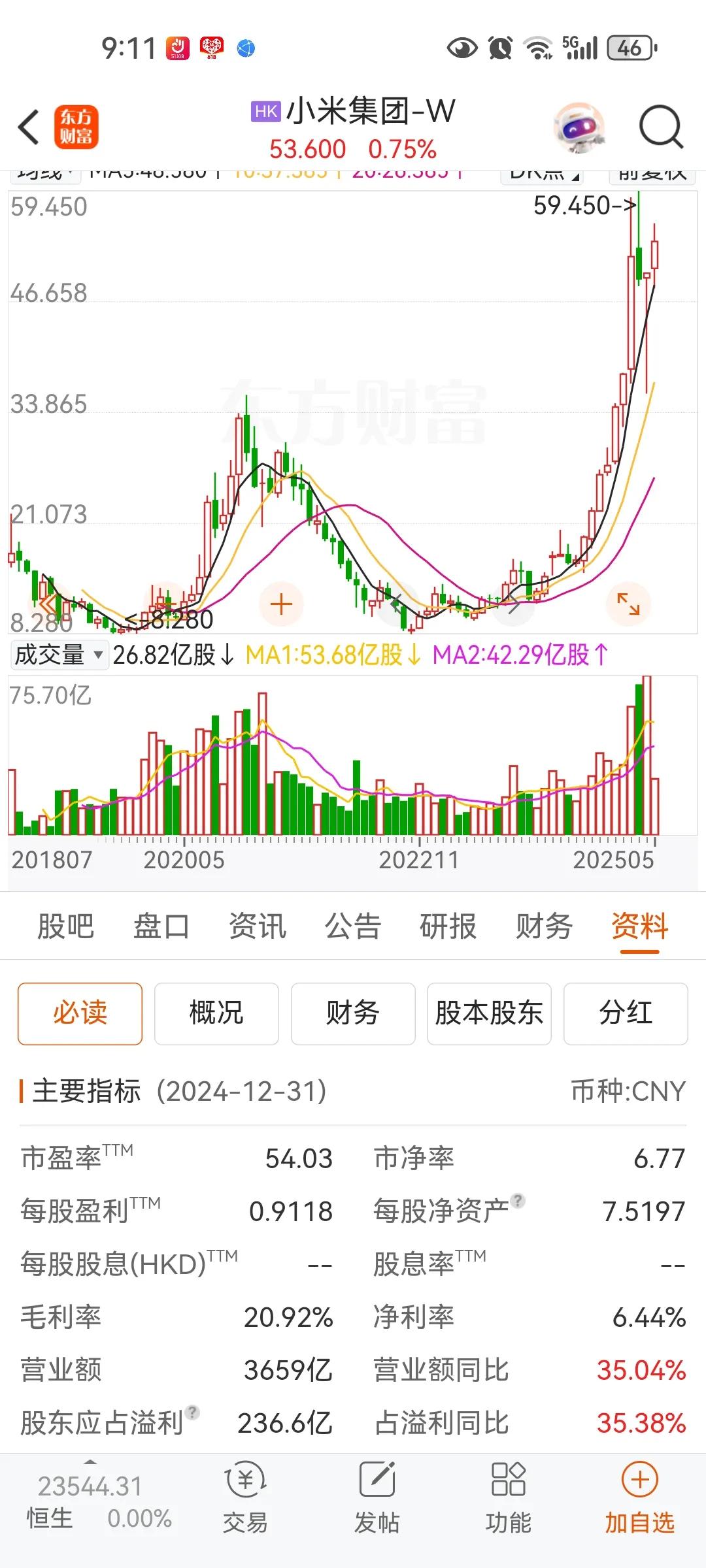The height and width of the screenshot is (1568, 706).
Task: Show the 分红 section
Action: pos(626,1013)
